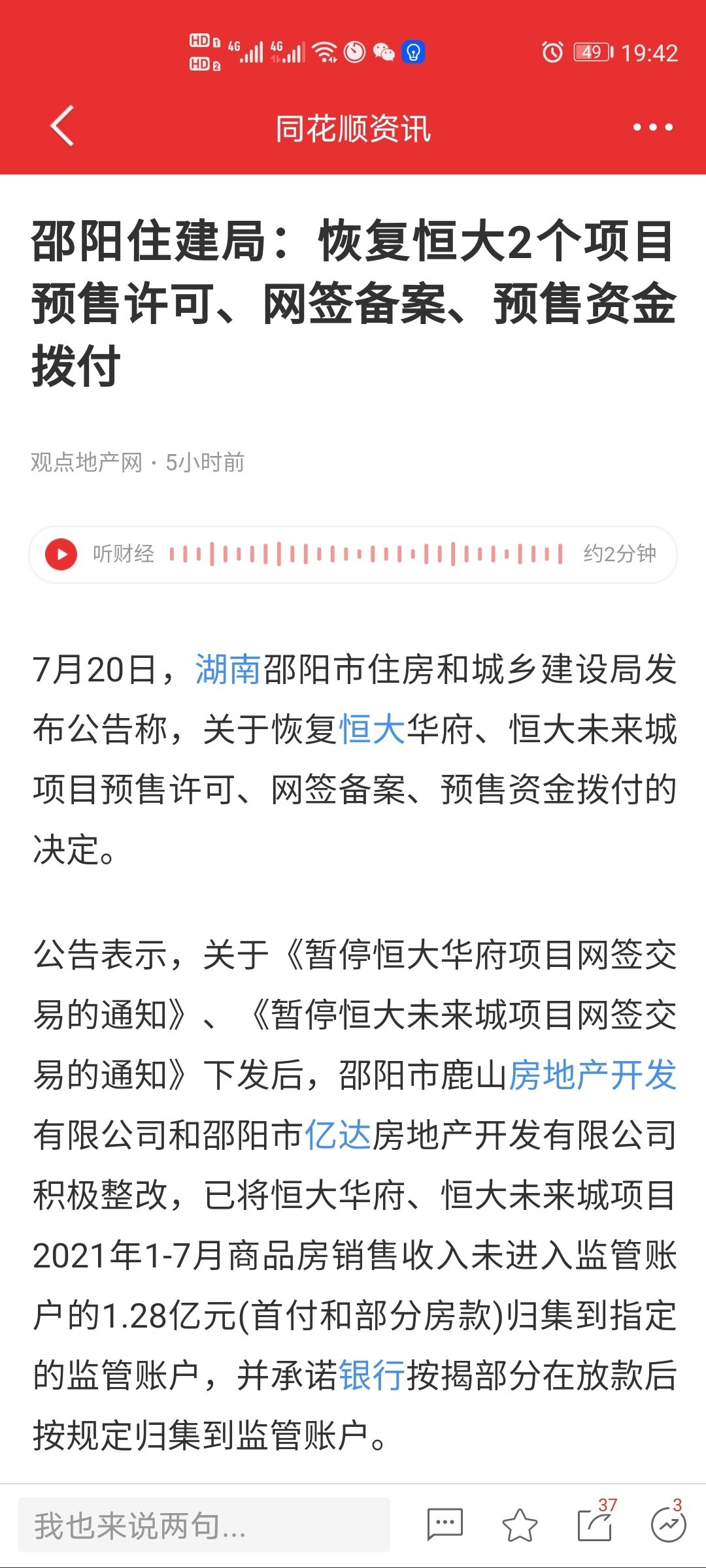Open the 湖南 link in the article
The height and width of the screenshot is (1568, 706).
click(228, 670)
